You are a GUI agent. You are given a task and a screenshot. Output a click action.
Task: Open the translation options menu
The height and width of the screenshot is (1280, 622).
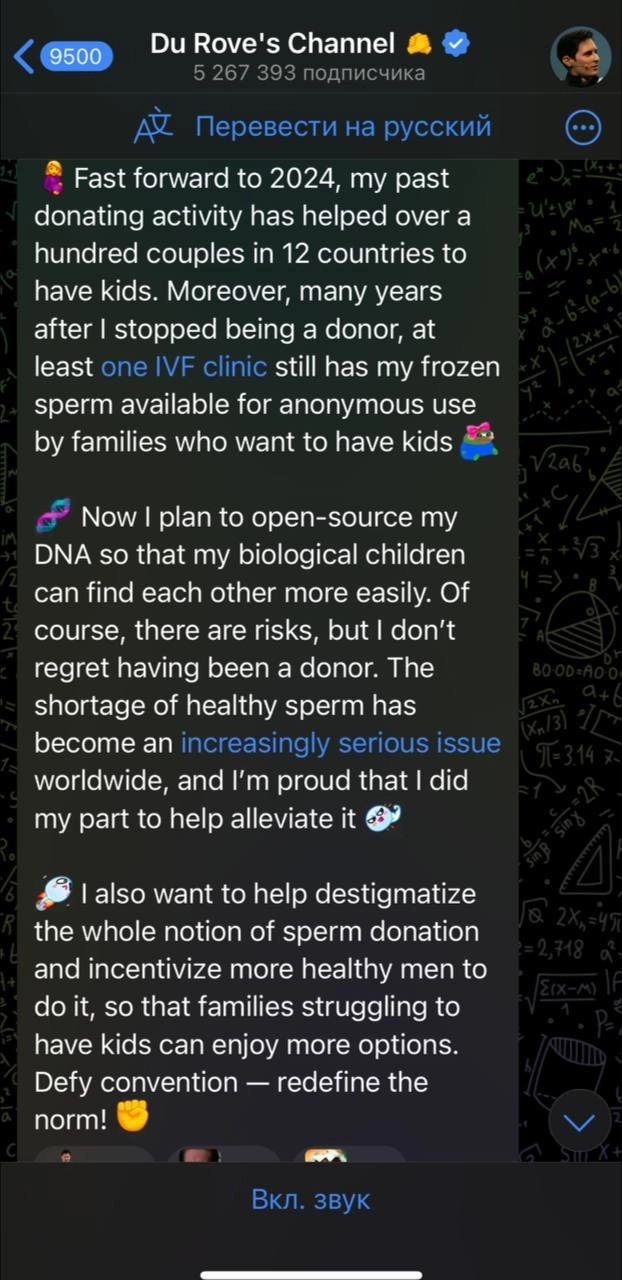[583, 127]
